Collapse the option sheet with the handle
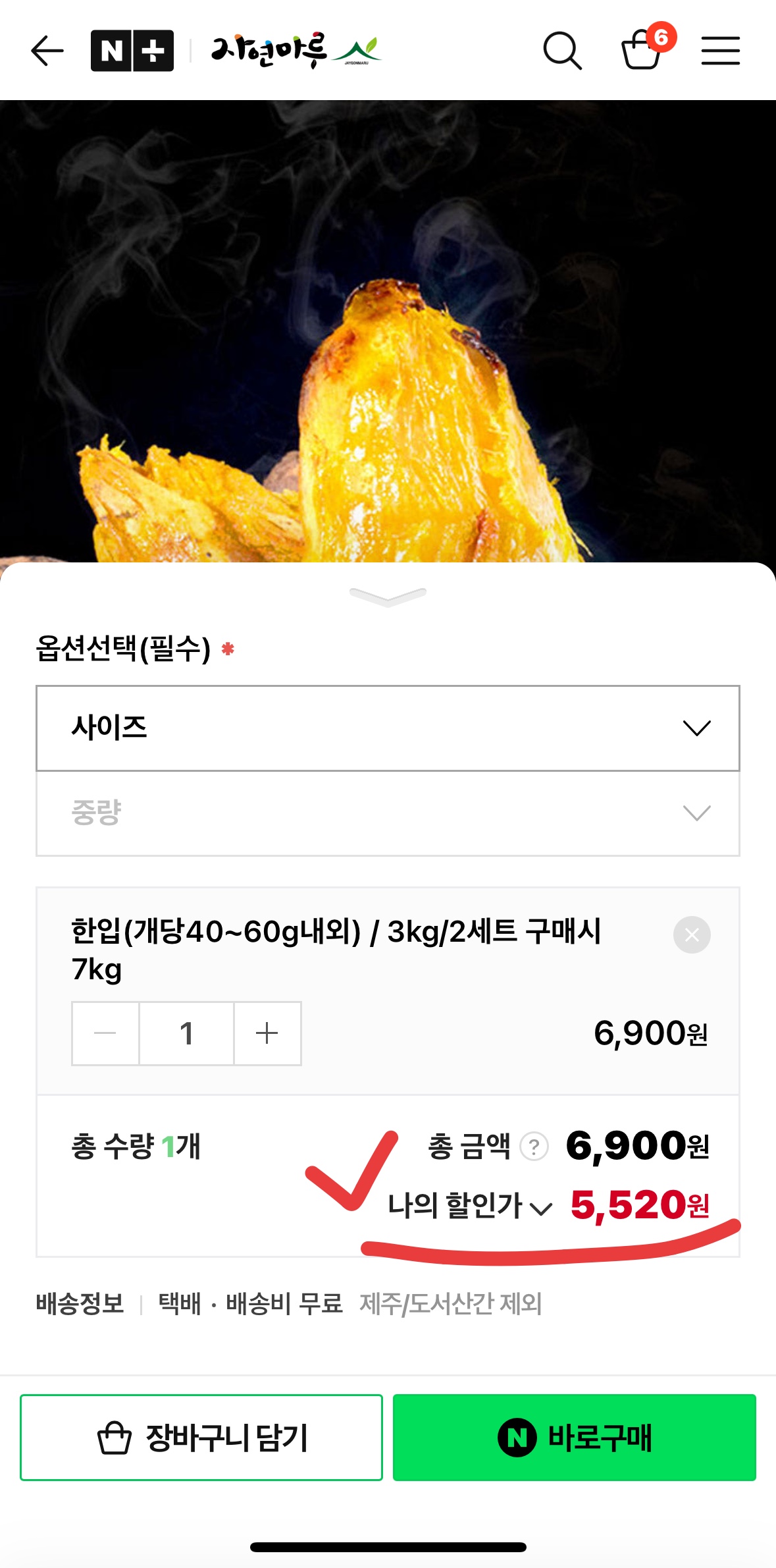Screen dimensions: 776x1568 pyautogui.click(x=388, y=596)
